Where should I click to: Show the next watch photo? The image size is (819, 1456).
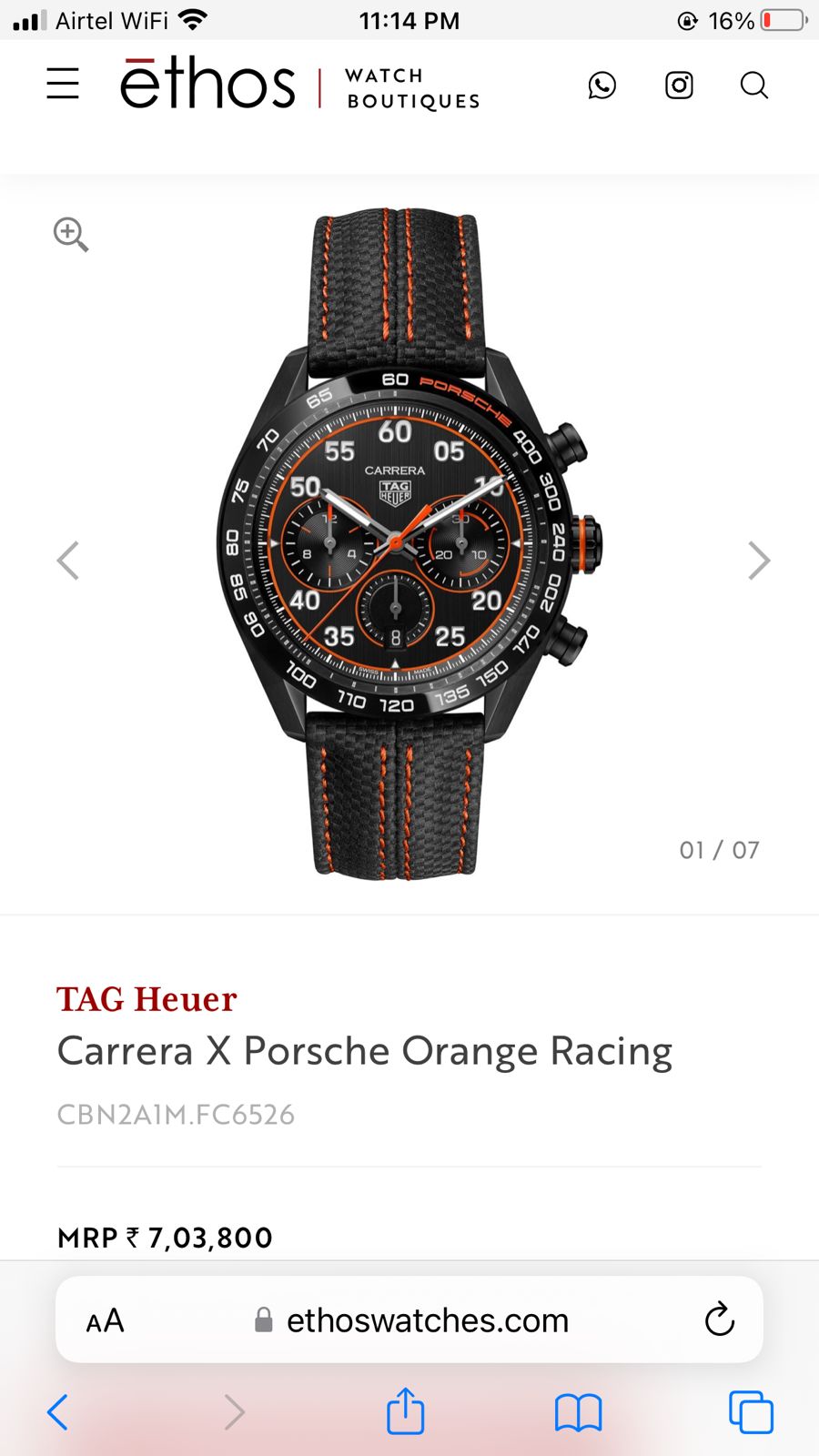(758, 560)
